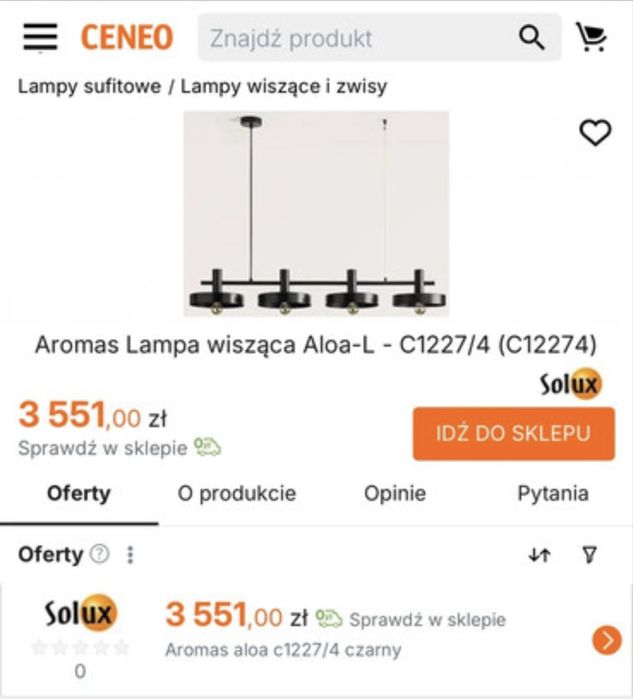Open the shopping cart
The height and width of the screenshot is (699, 633).
pos(591,37)
